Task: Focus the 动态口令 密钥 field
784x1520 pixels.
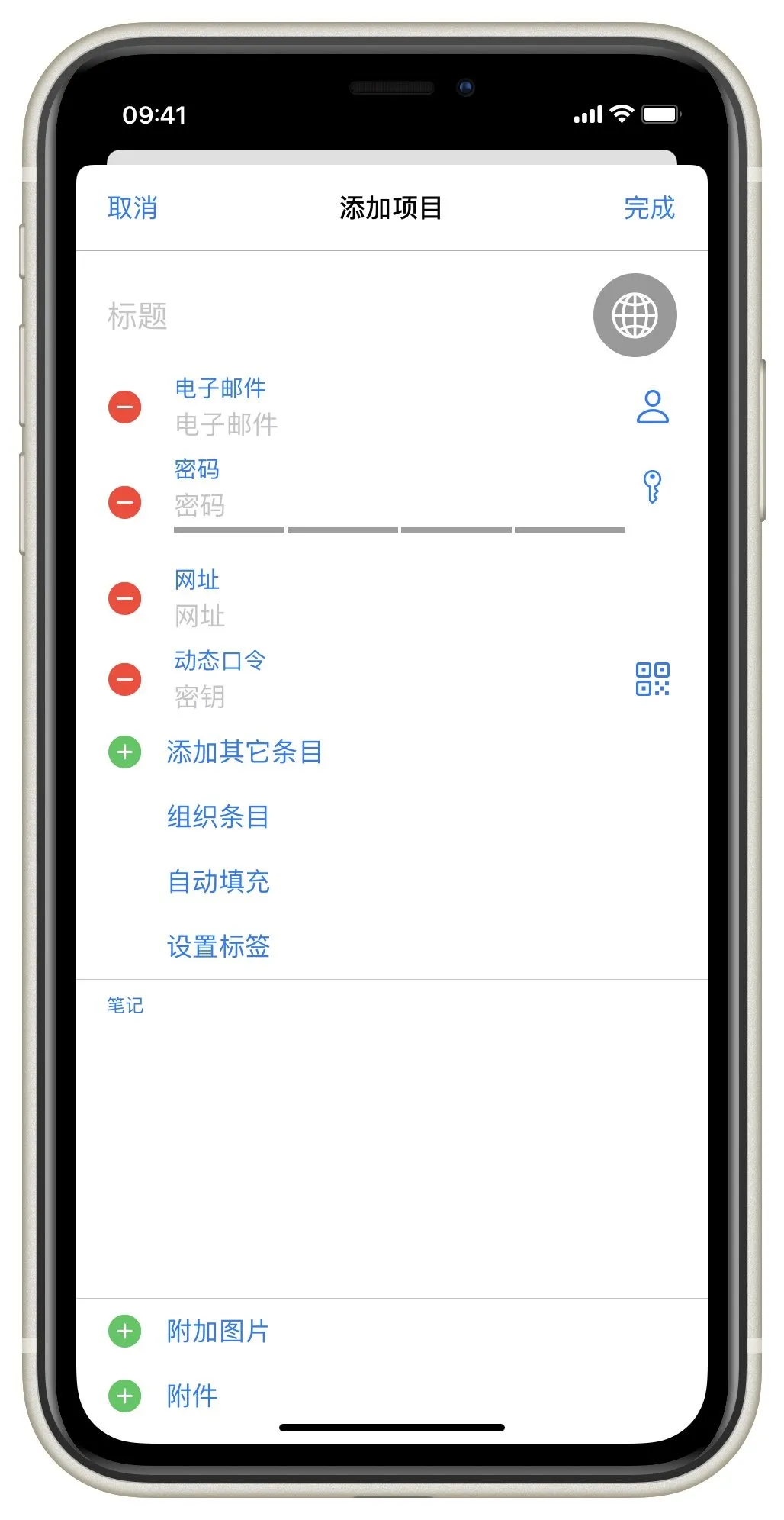Action: (x=381, y=697)
